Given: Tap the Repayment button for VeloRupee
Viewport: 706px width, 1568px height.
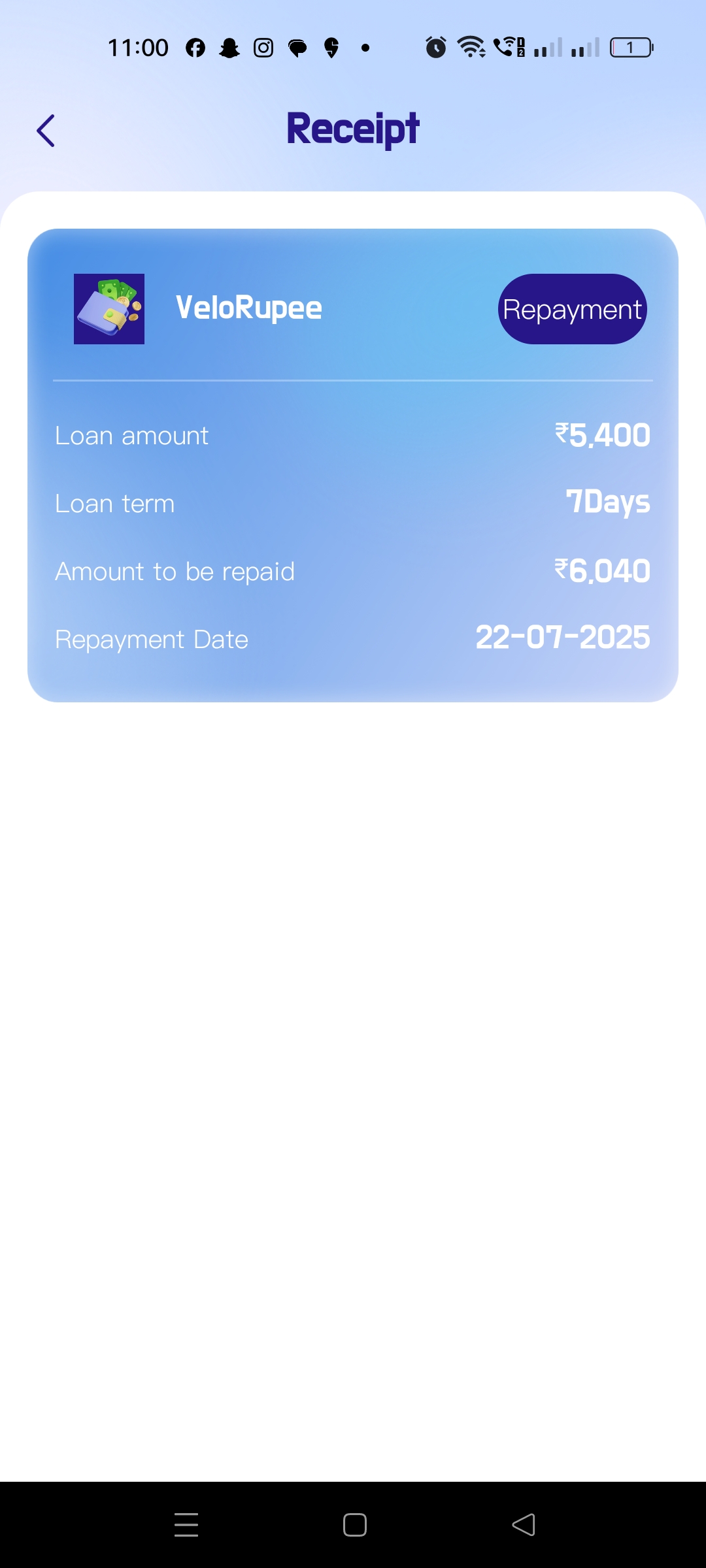Looking at the screenshot, I should pyautogui.click(x=572, y=309).
